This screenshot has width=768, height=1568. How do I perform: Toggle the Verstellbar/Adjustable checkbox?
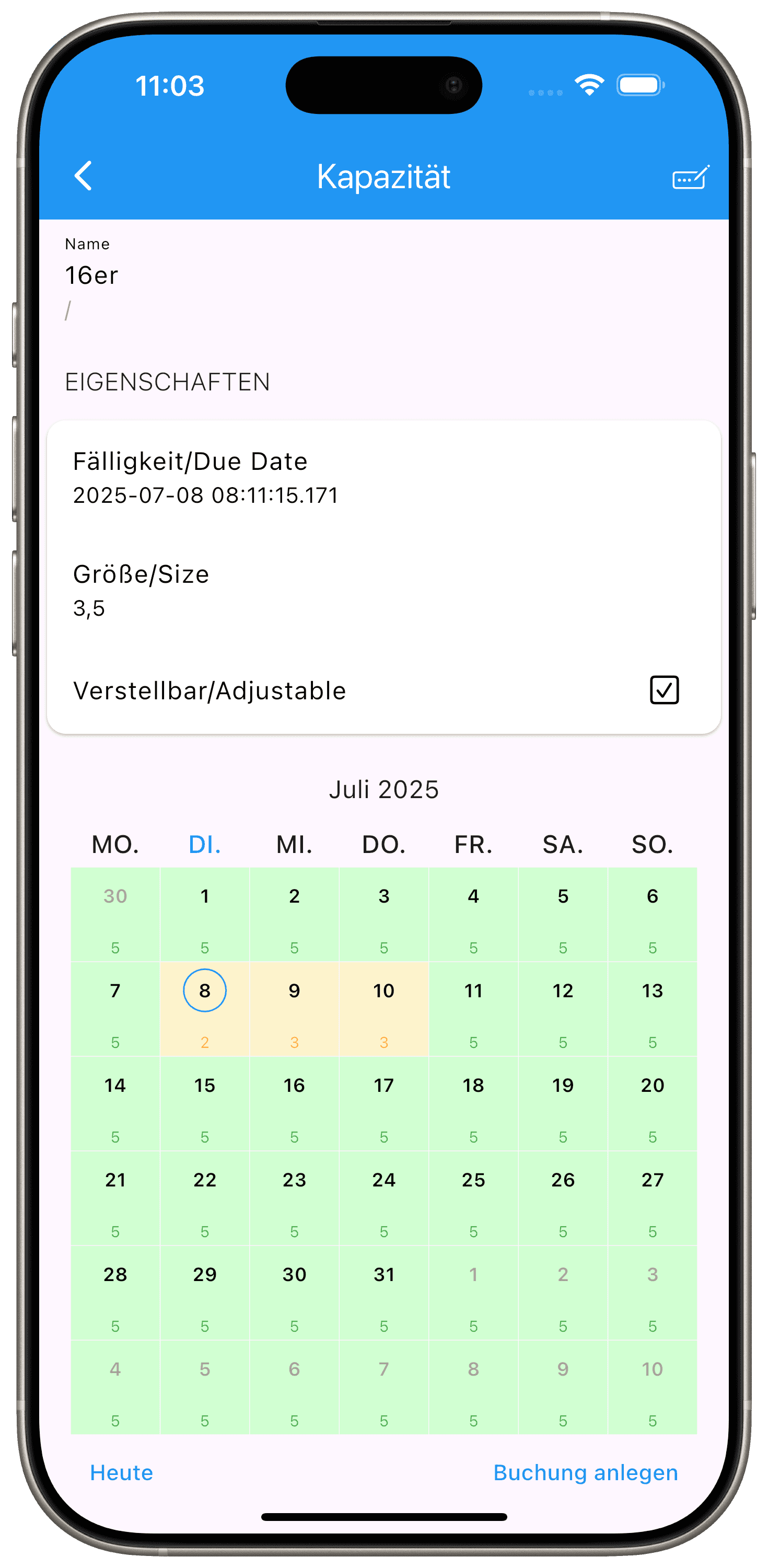664,689
